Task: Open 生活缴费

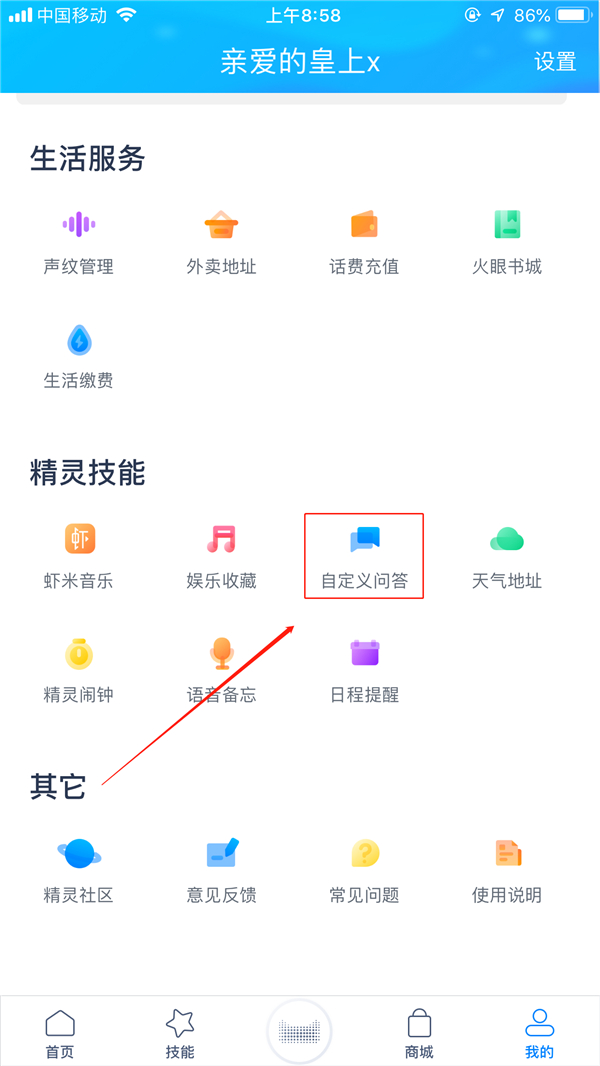Action: (79, 355)
